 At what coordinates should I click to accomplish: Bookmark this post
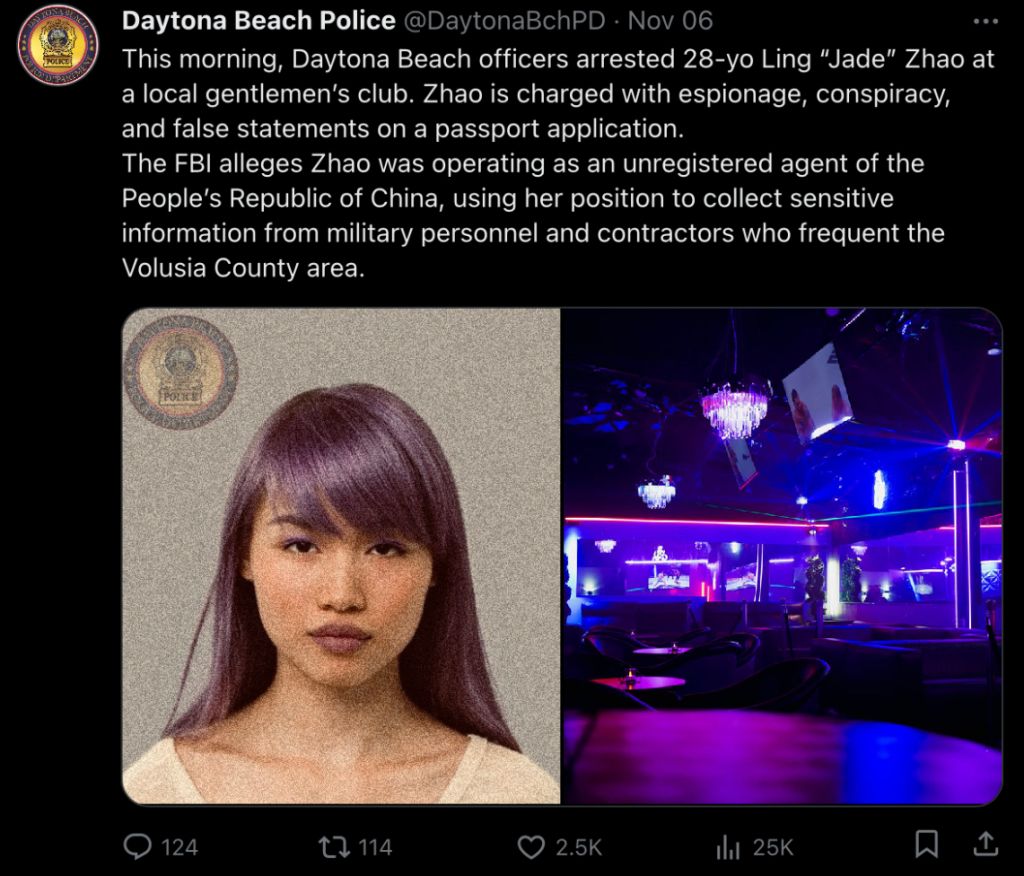coord(927,846)
